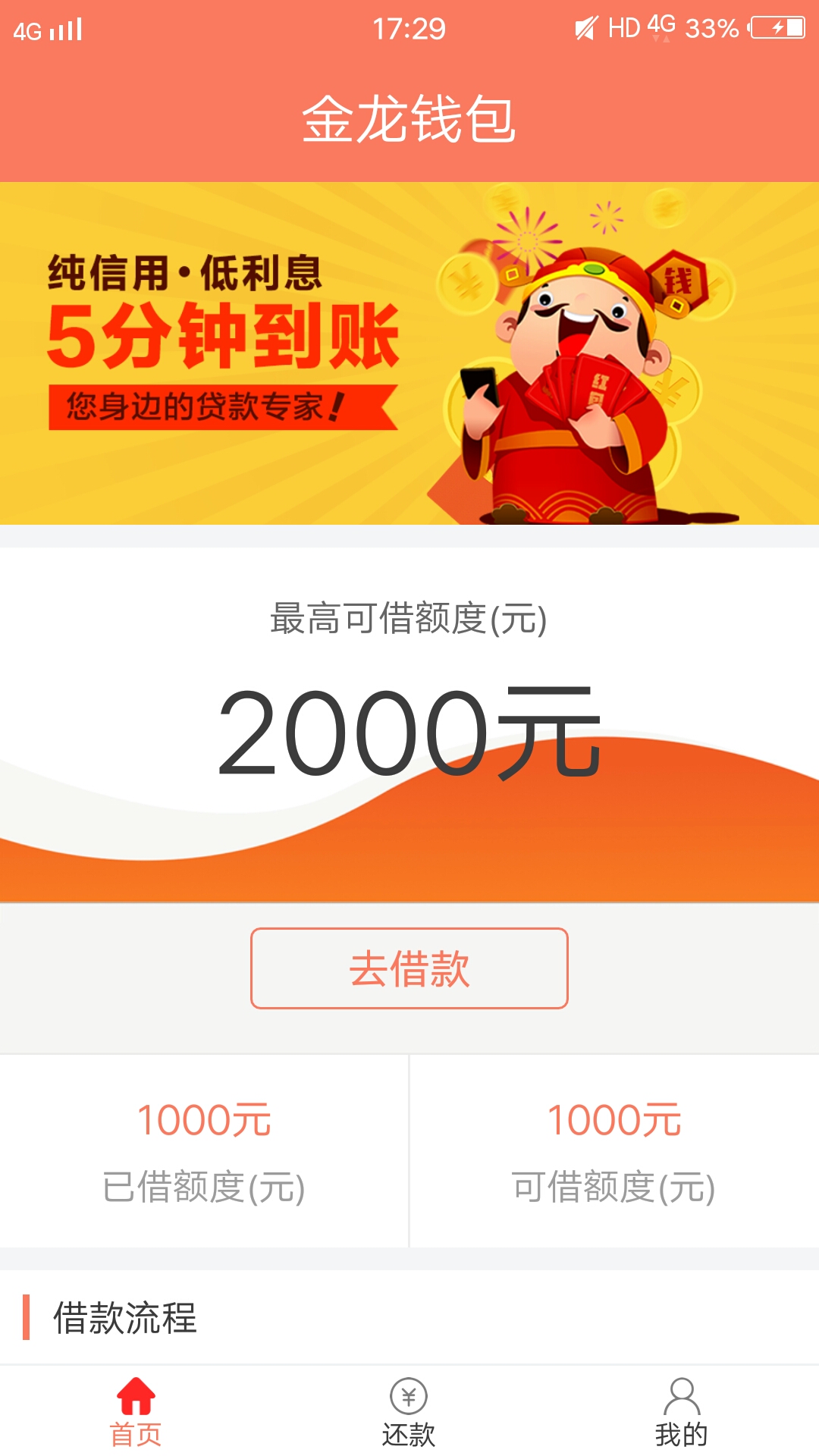Image resolution: width=819 pixels, height=1456 pixels.
Task: Open the 我的 tab
Action: click(682, 1412)
